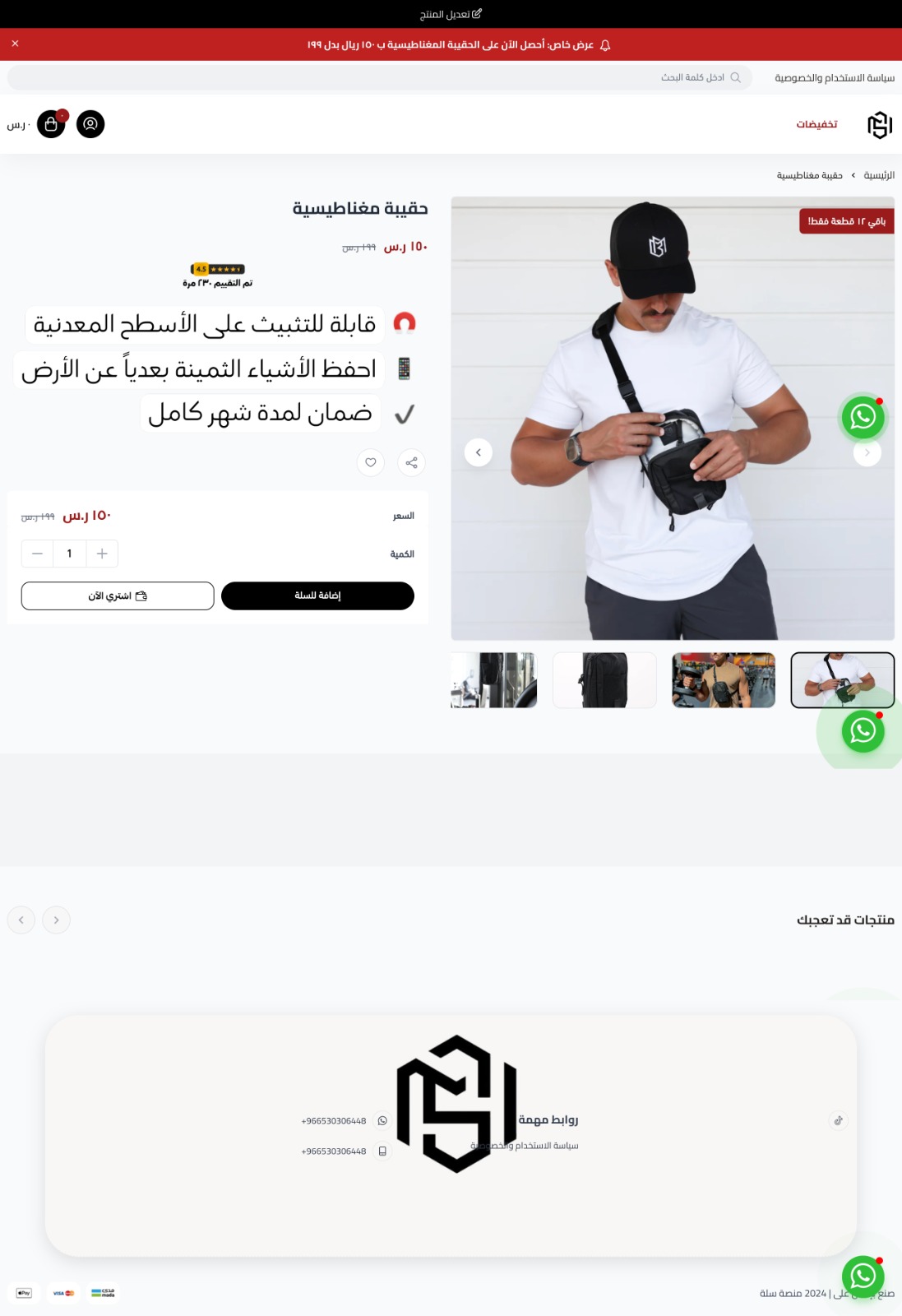
Task: Share this product
Action: pyautogui.click(x=411, y=462)
